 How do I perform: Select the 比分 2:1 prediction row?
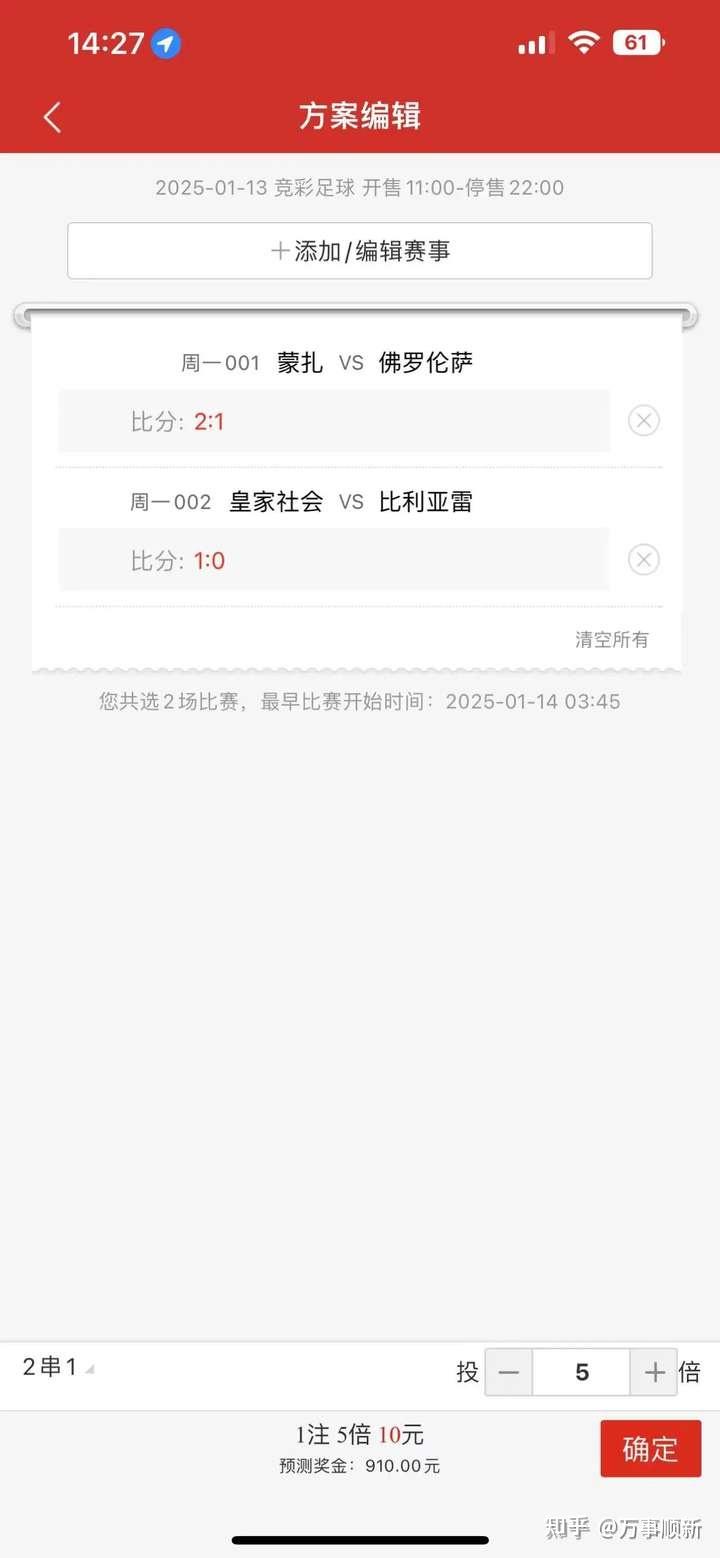tap(333, 420)
